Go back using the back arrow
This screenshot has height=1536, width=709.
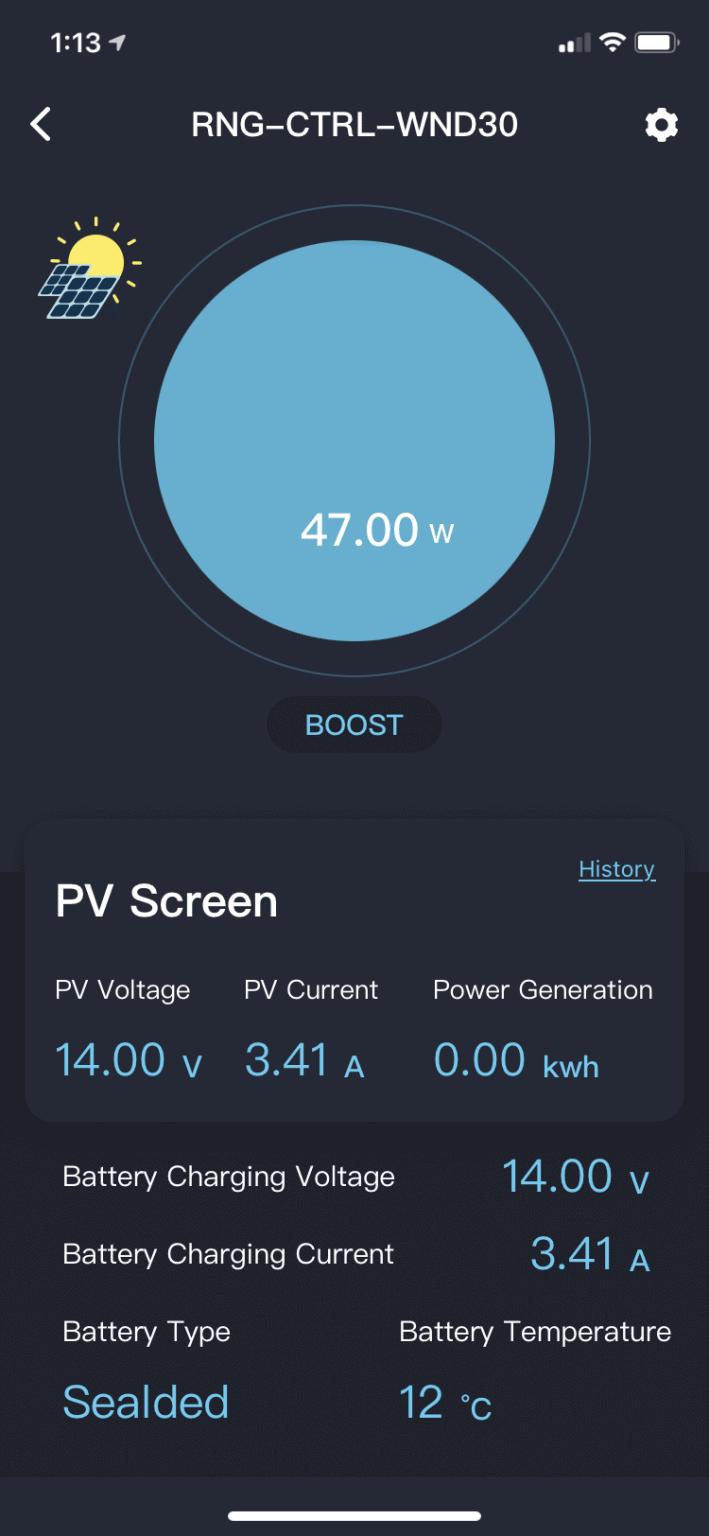[41, 125]
